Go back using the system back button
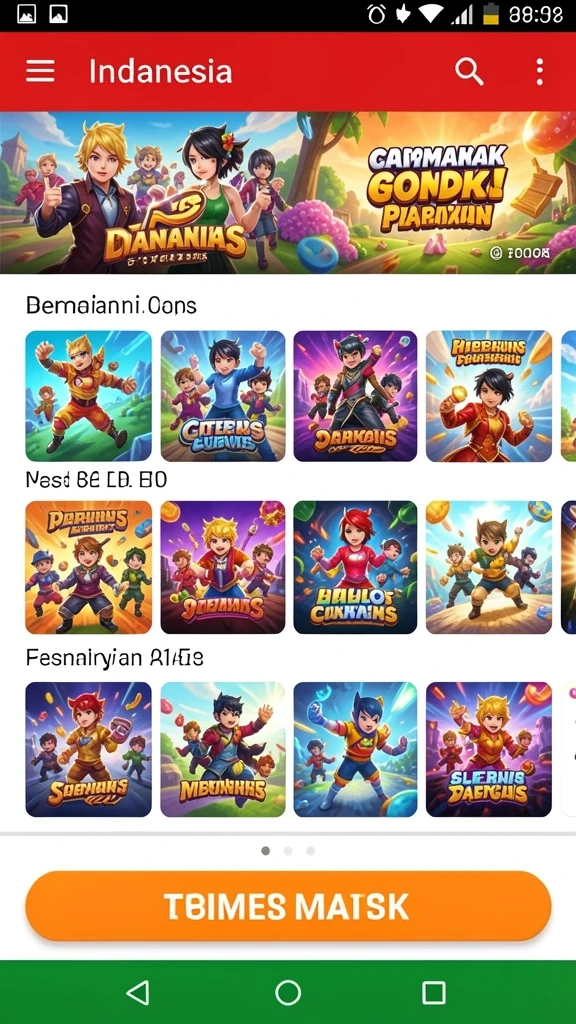Viewport: 576px width, 1024px height. [x=138, y=992]
